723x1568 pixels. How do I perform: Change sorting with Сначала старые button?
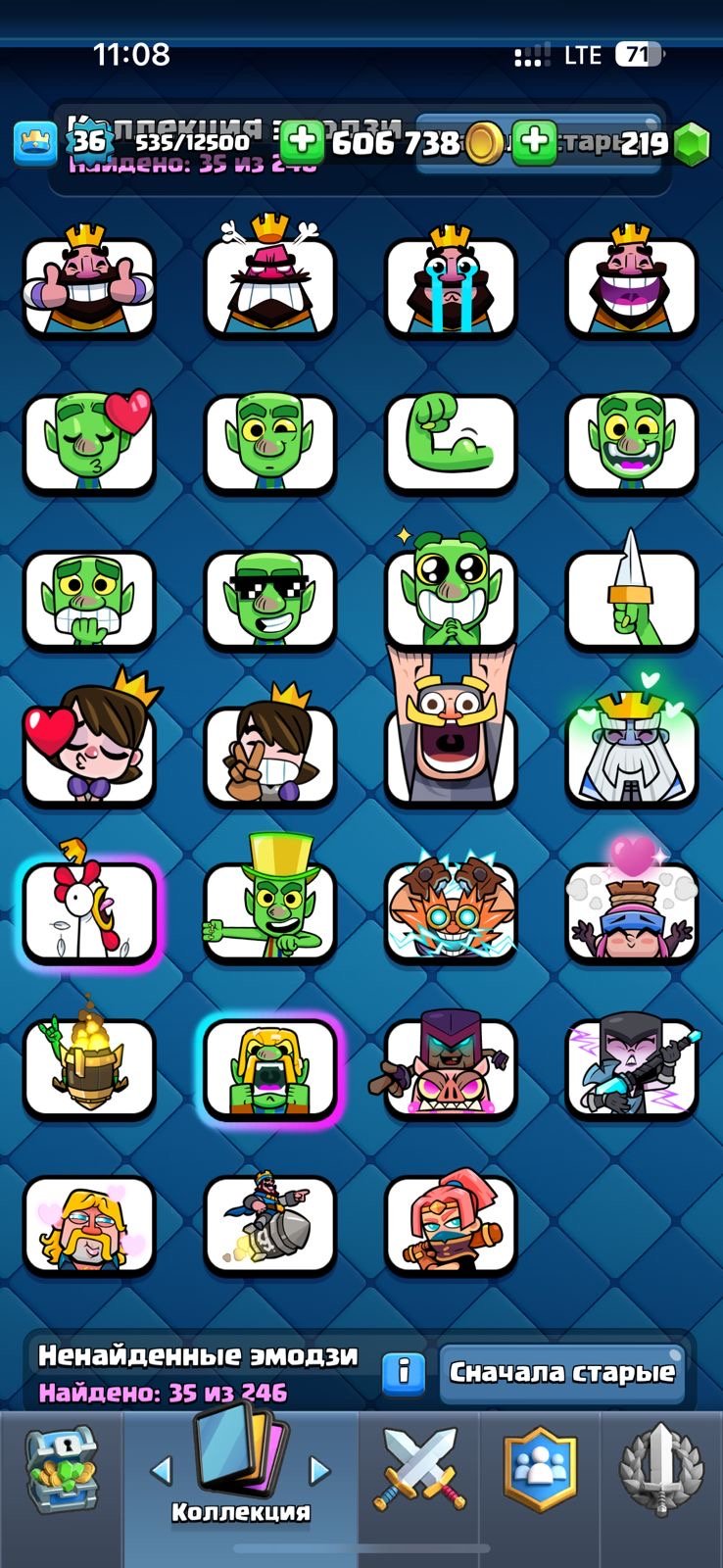click(x=561, y=1372)
